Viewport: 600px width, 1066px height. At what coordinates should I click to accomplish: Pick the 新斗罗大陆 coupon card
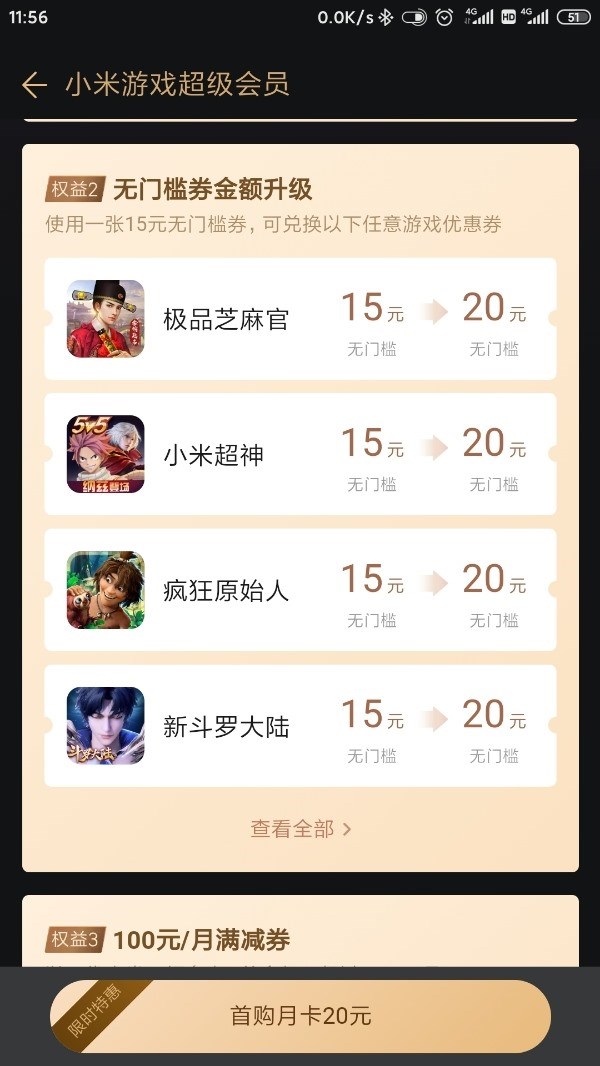(300, 726)
